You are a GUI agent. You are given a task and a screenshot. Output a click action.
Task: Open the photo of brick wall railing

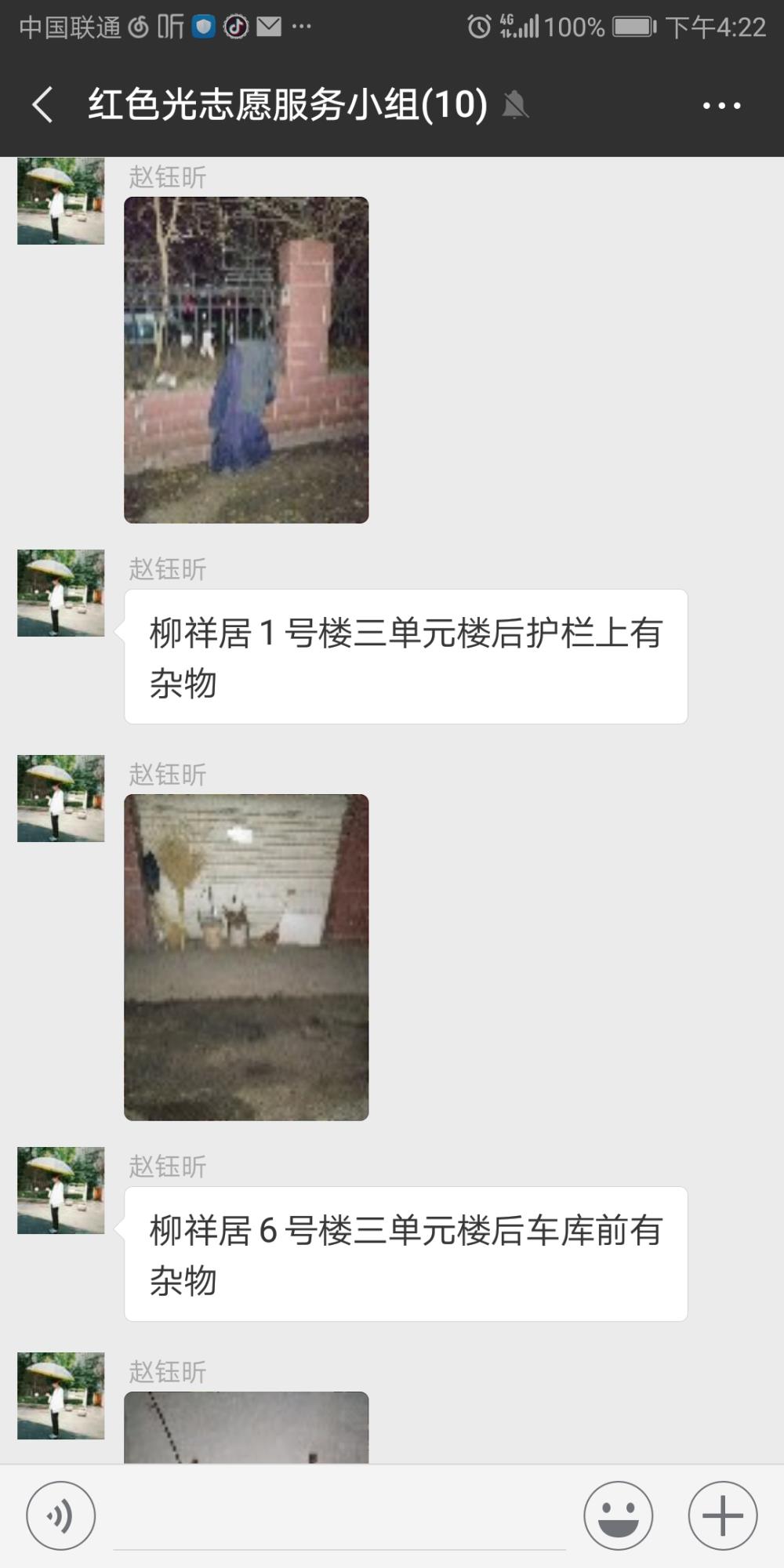[x=246, y=360]
